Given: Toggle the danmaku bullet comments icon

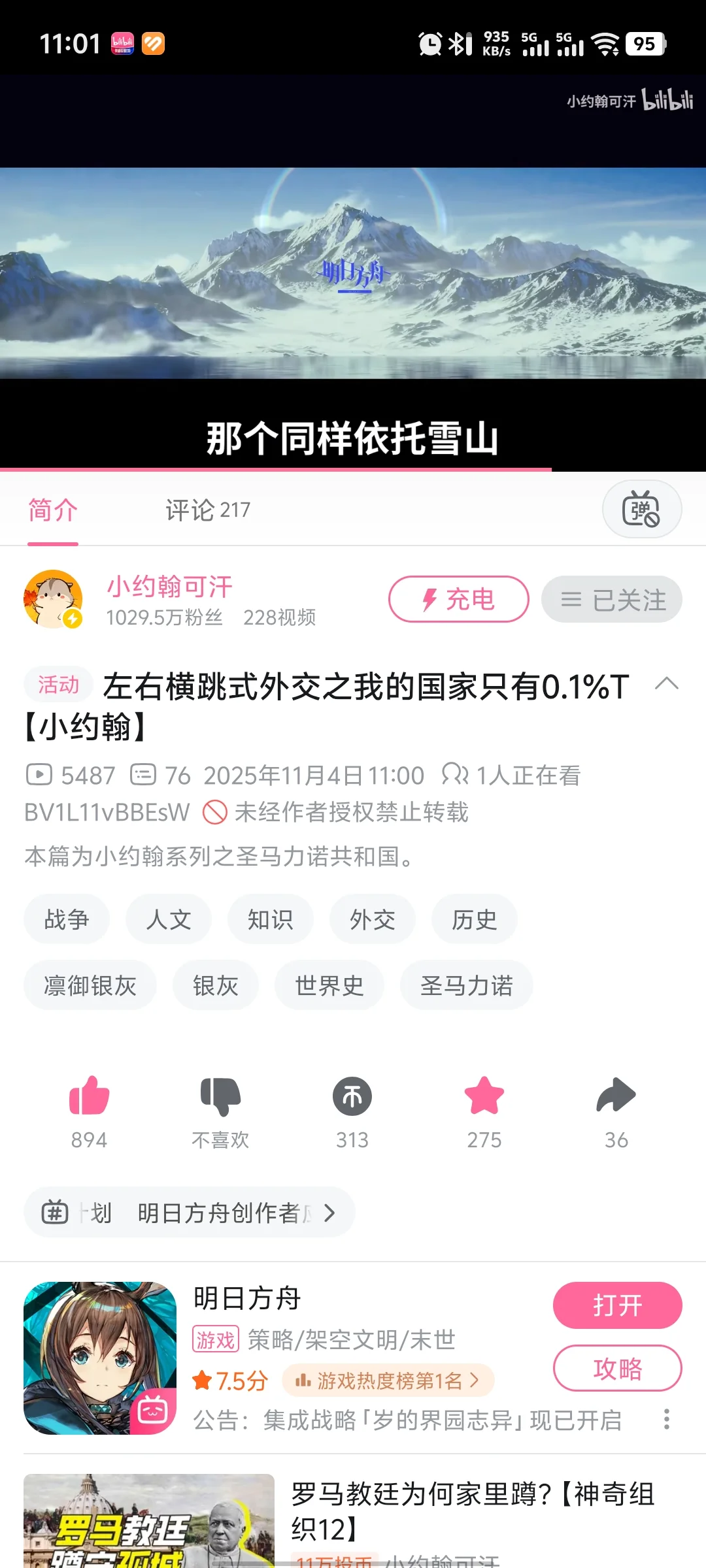Looking at the screenshot, I should pyautogui.click(x=641, y=509).
